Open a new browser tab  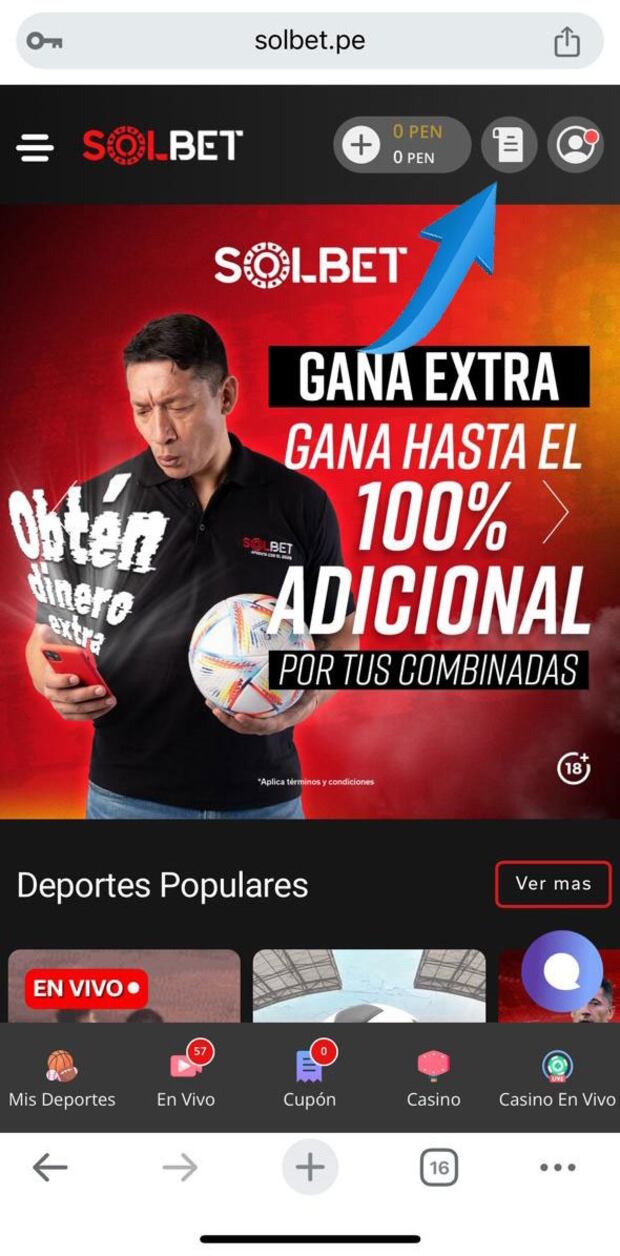[x=310, y=1167]
